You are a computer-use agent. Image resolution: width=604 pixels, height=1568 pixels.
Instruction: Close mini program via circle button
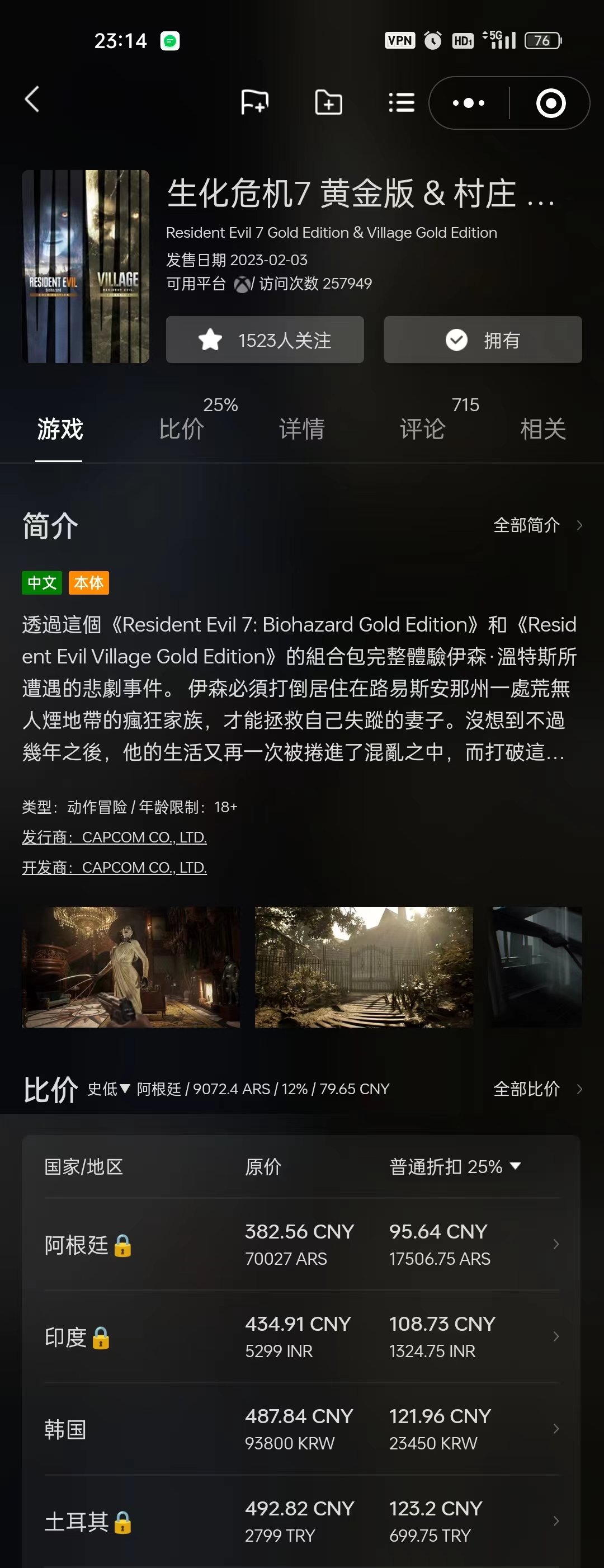click(x=550, y=103)
